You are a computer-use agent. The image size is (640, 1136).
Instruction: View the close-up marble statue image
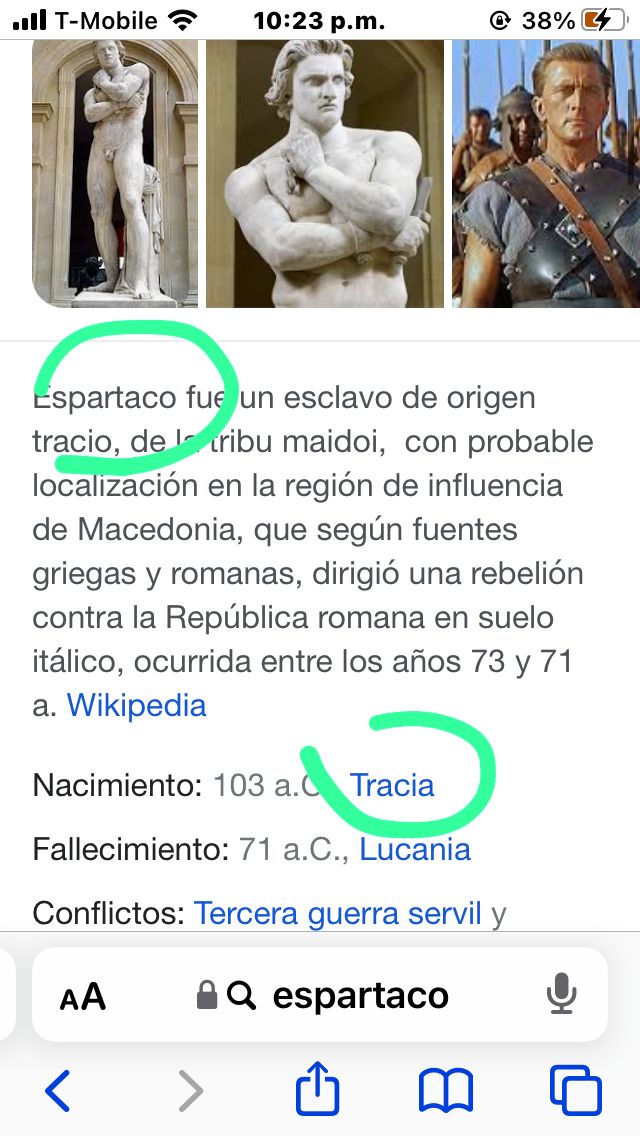tap(325, 172)
